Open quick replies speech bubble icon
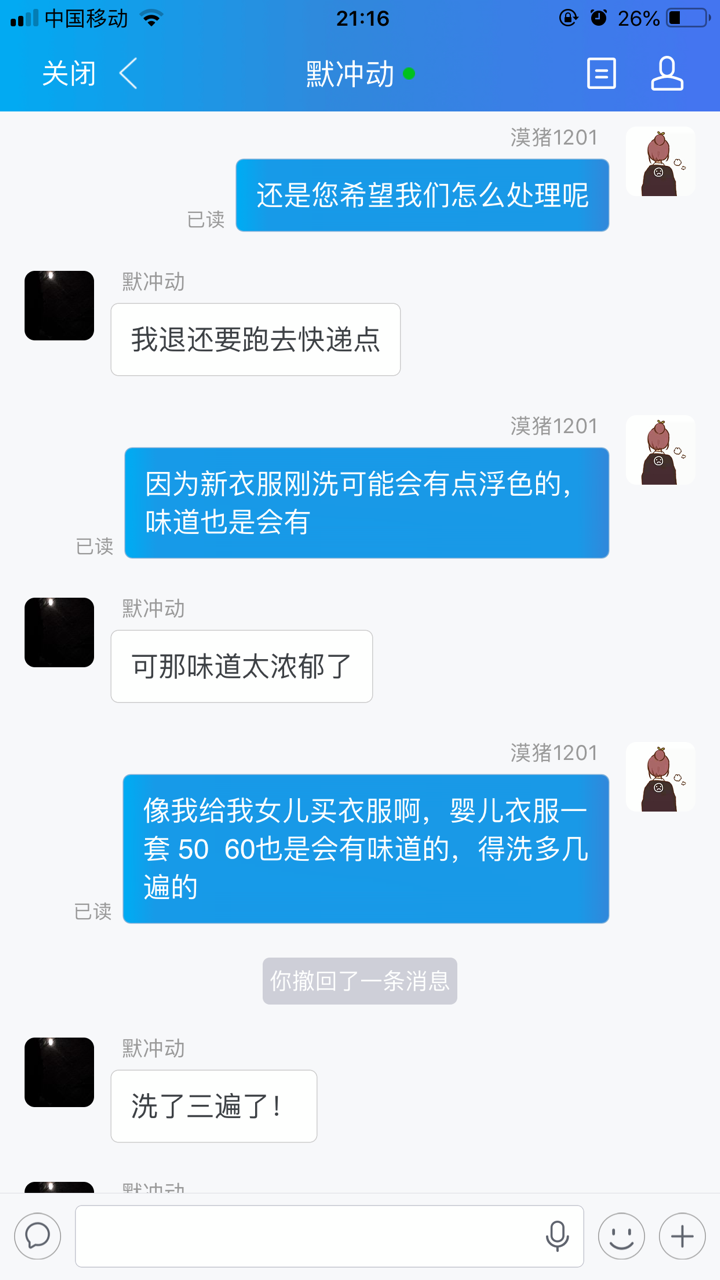 click(x=38, y=1236)
